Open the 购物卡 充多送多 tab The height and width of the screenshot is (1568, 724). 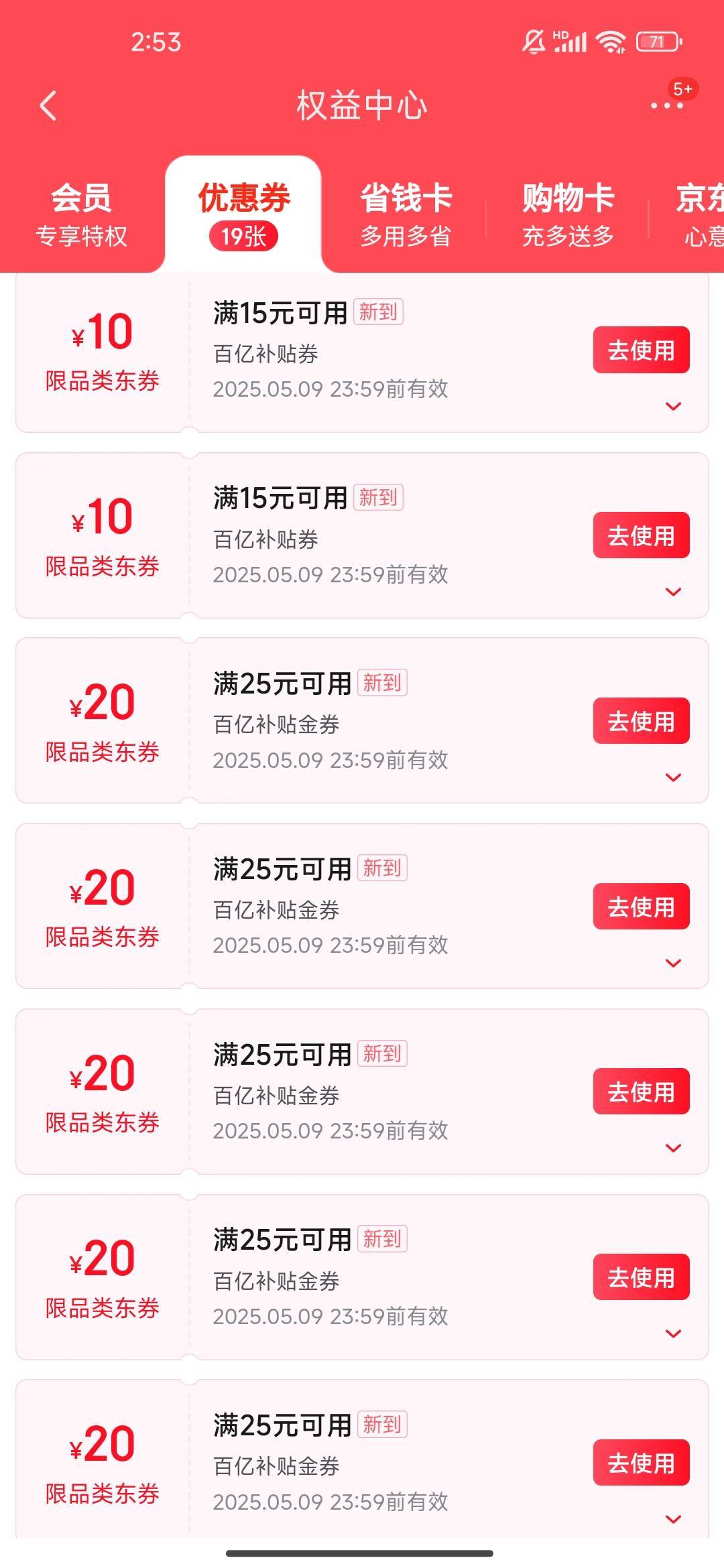(568, 215)
